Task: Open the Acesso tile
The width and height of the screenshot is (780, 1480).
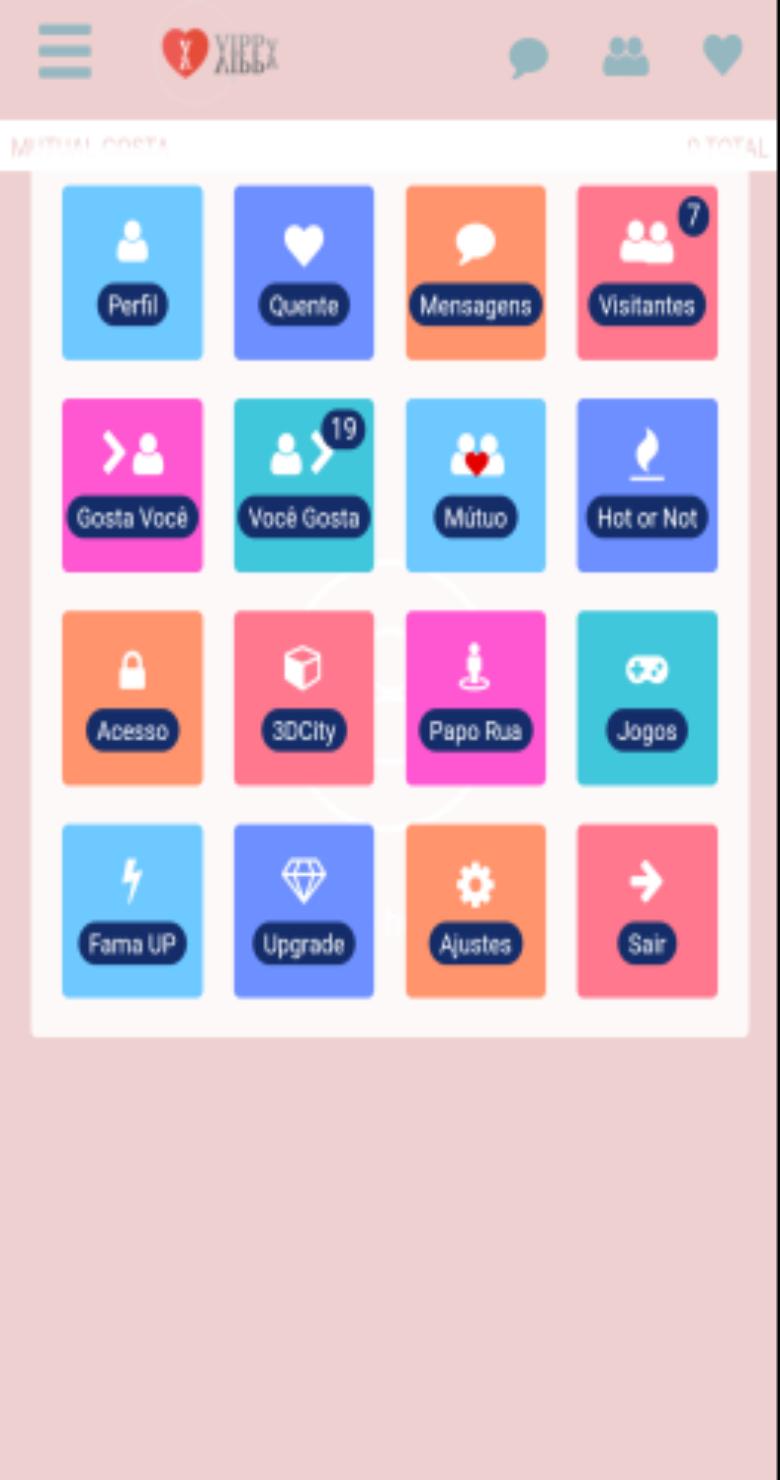Action: pos(132,698)
